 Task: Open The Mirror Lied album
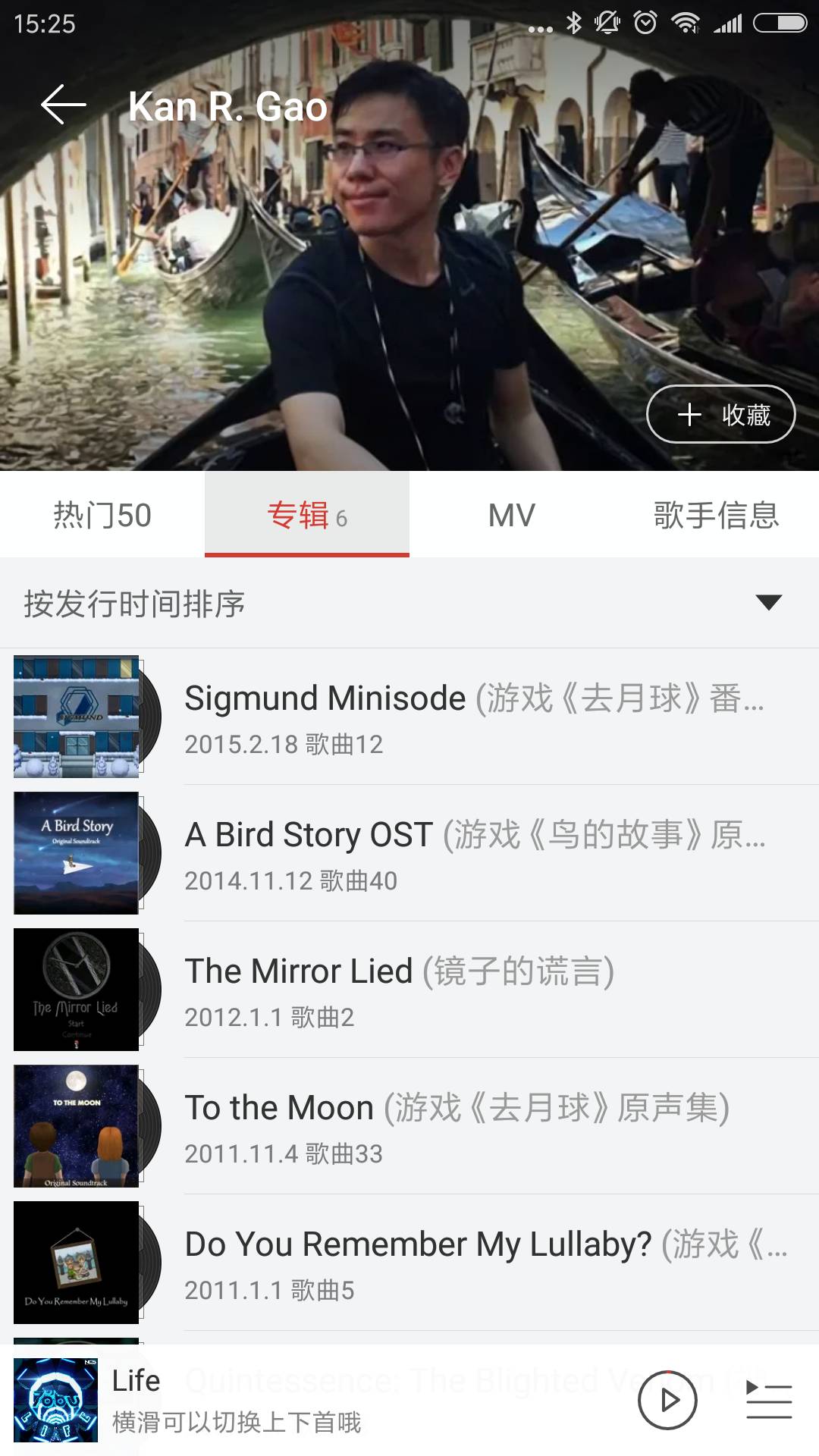(474, 990)
